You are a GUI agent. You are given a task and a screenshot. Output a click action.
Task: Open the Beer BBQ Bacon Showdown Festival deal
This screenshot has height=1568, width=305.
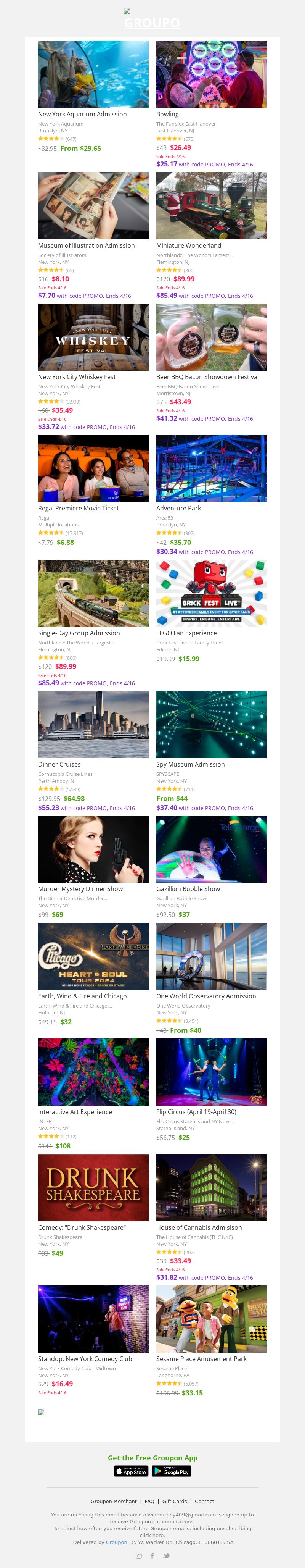(x=211, y=337)
